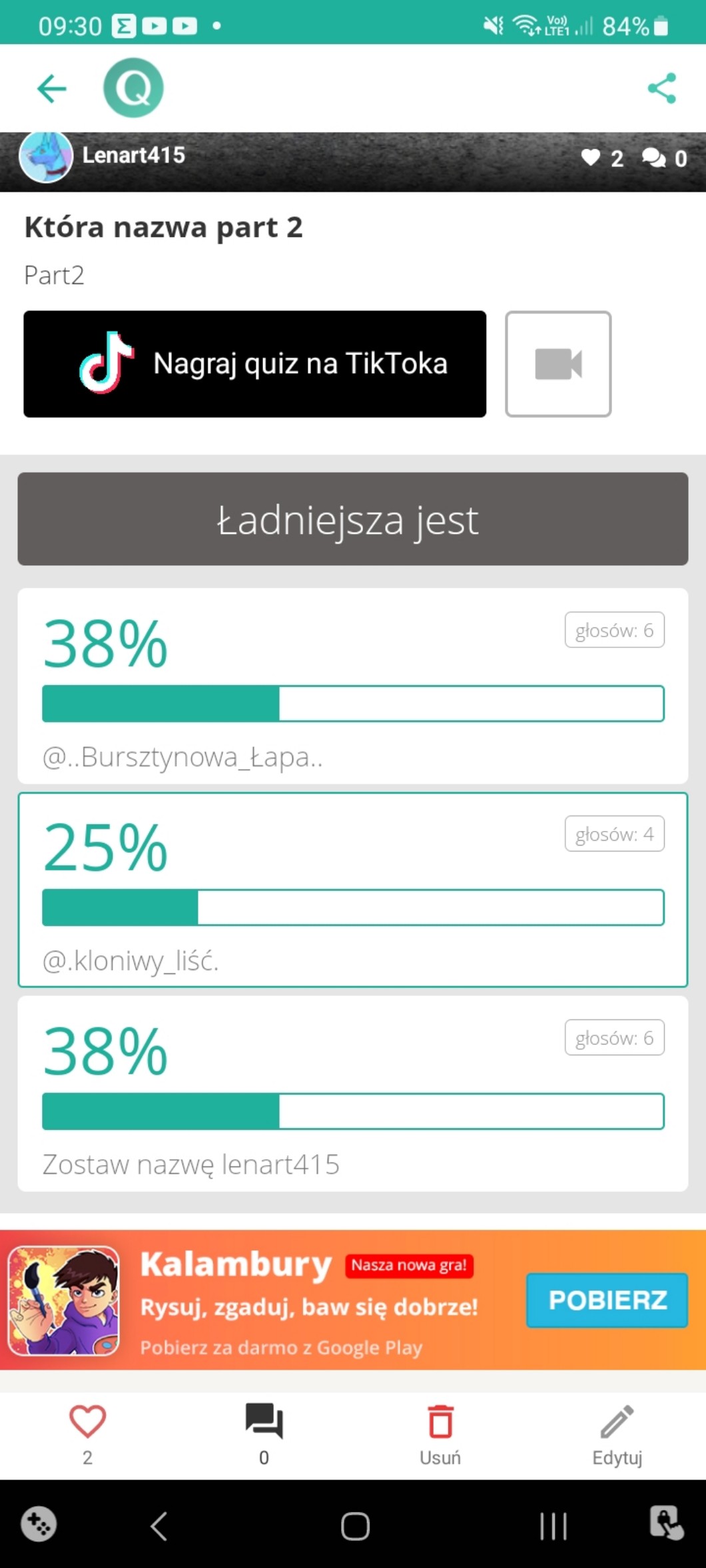This screenshot has width=706, height=1568.
Task: Open system recent apps
Action: (x=553, y=1525)
